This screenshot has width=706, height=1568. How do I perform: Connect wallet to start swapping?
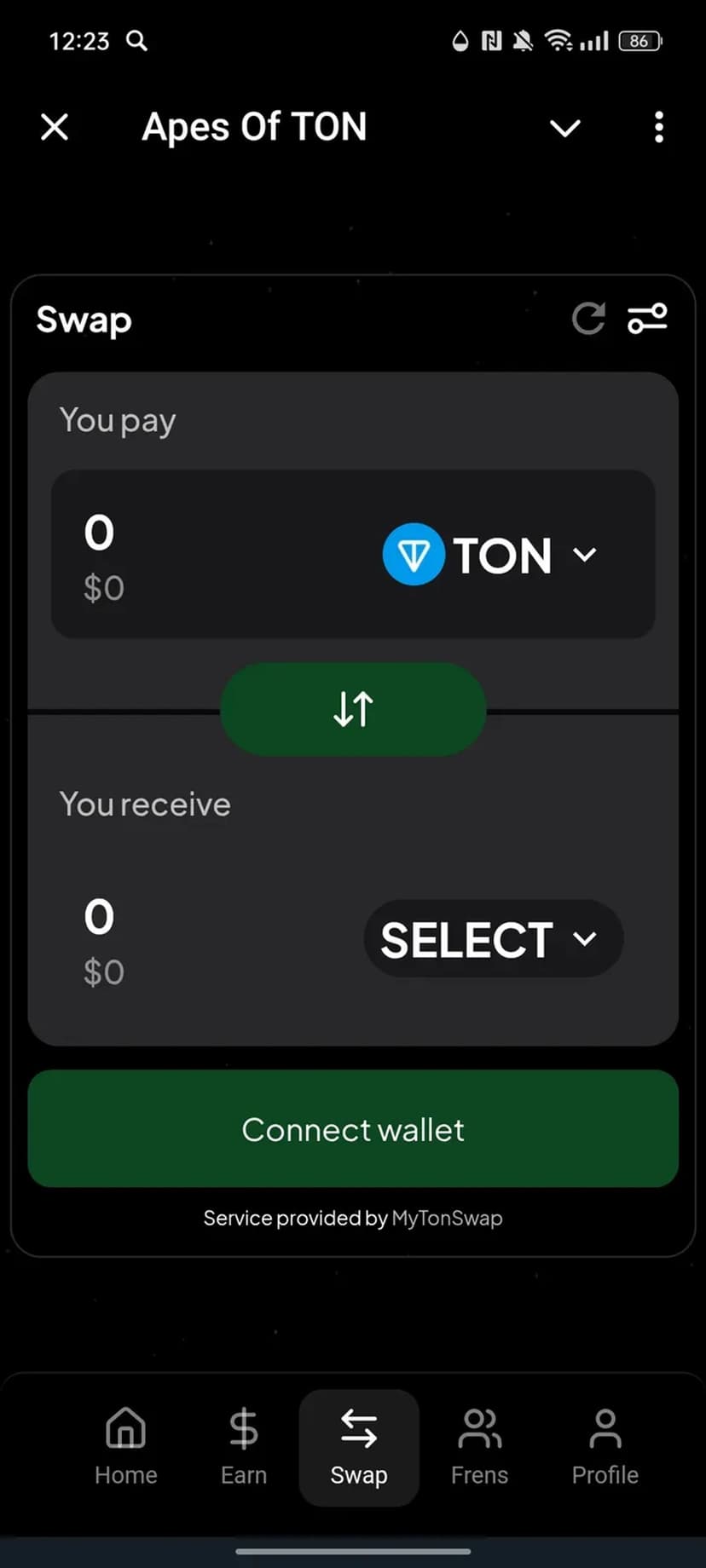[353, 1128]
